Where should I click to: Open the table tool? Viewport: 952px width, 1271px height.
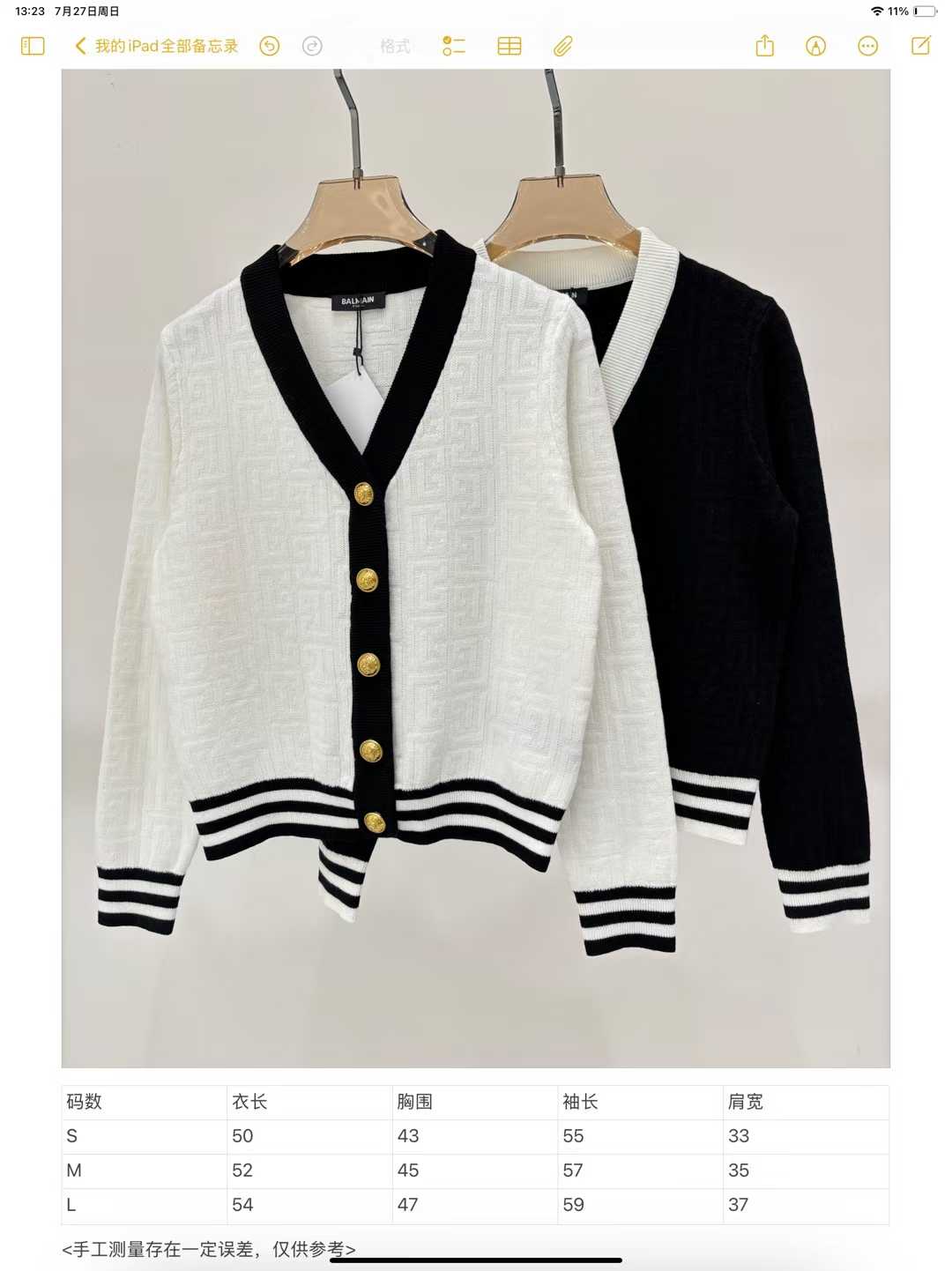click(x=509, y=46)
